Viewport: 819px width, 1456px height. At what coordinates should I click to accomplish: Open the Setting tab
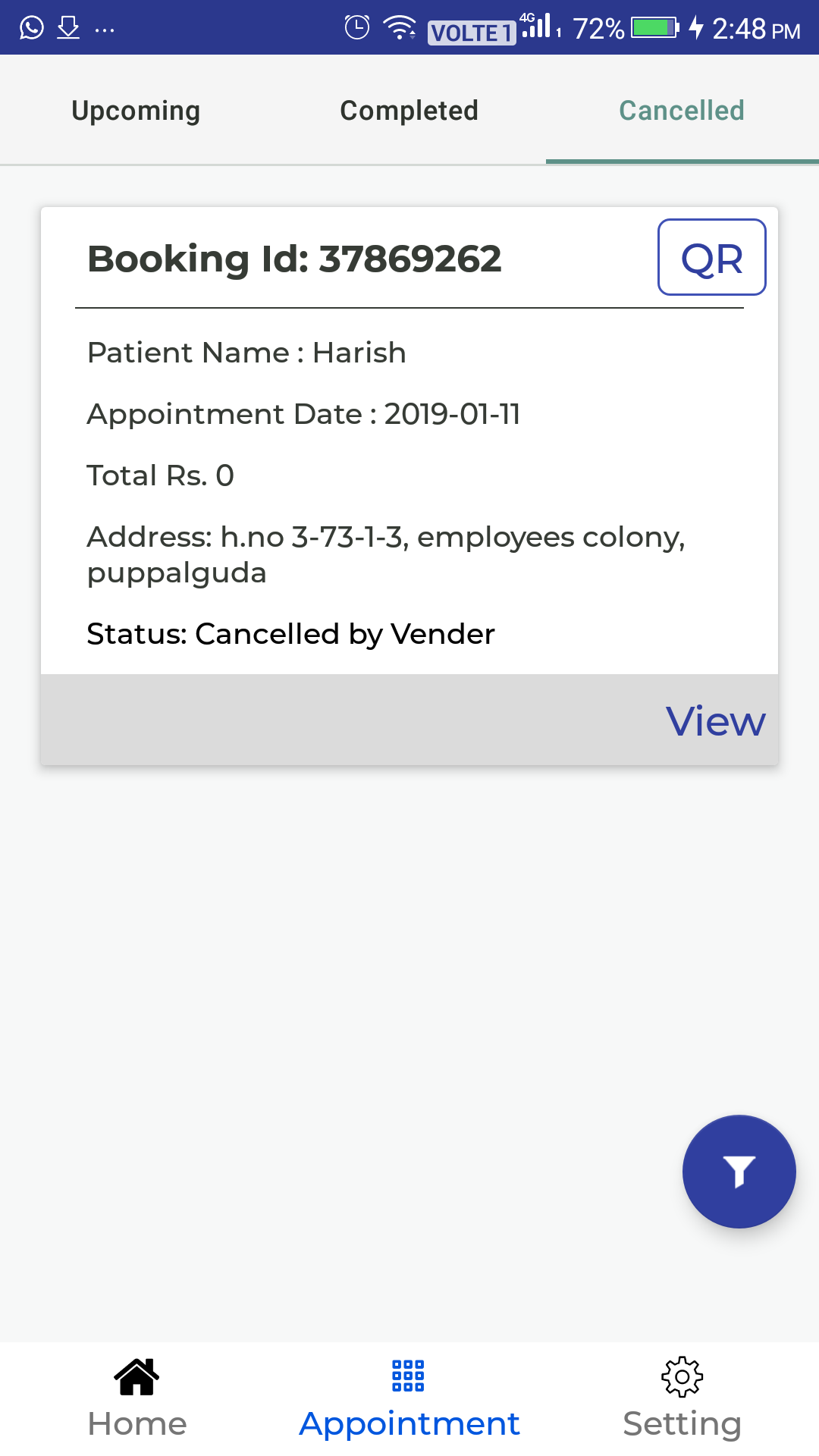[682, 1399]
